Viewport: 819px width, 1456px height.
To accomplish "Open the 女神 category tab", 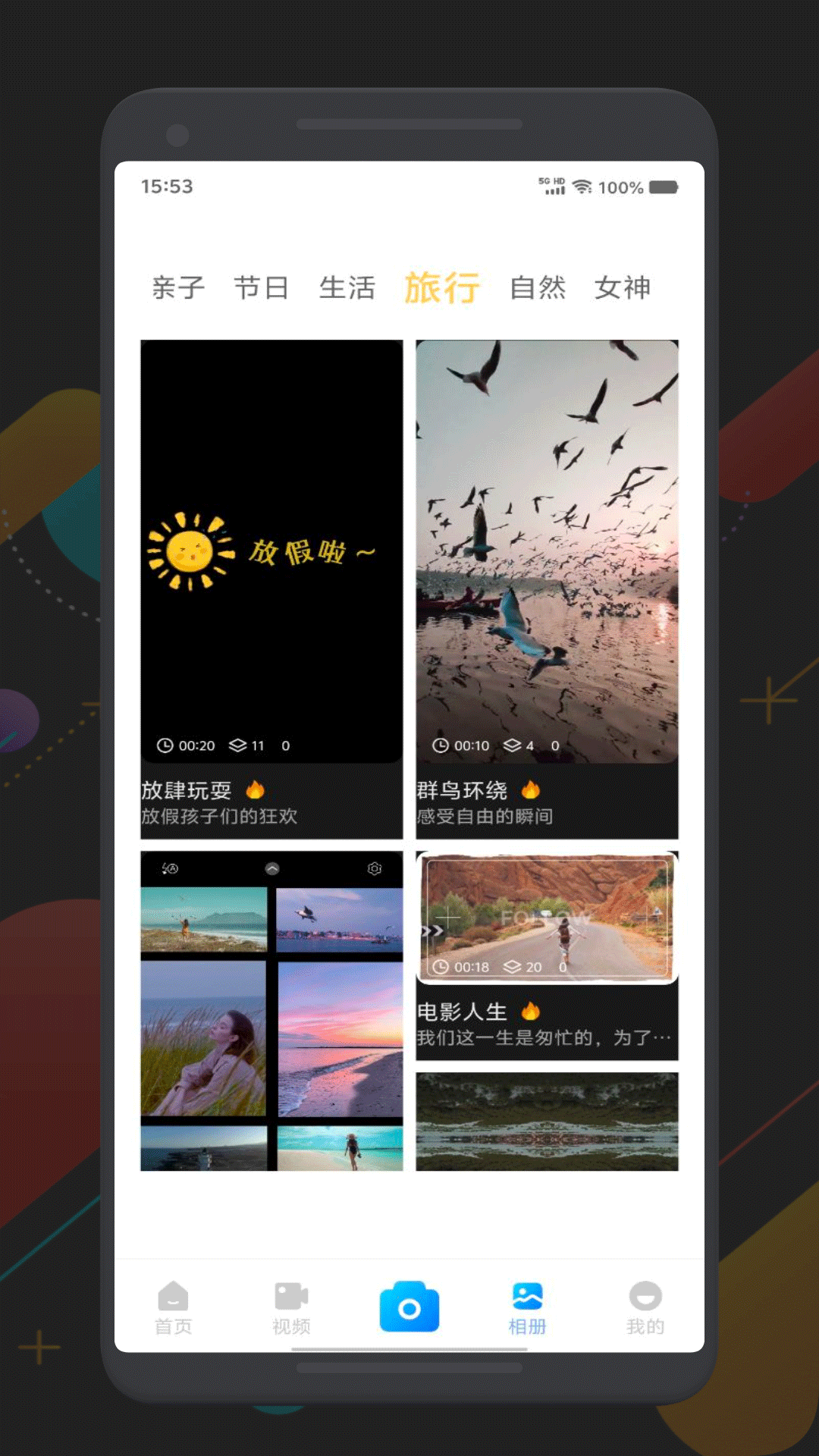I will click(623, 287).
